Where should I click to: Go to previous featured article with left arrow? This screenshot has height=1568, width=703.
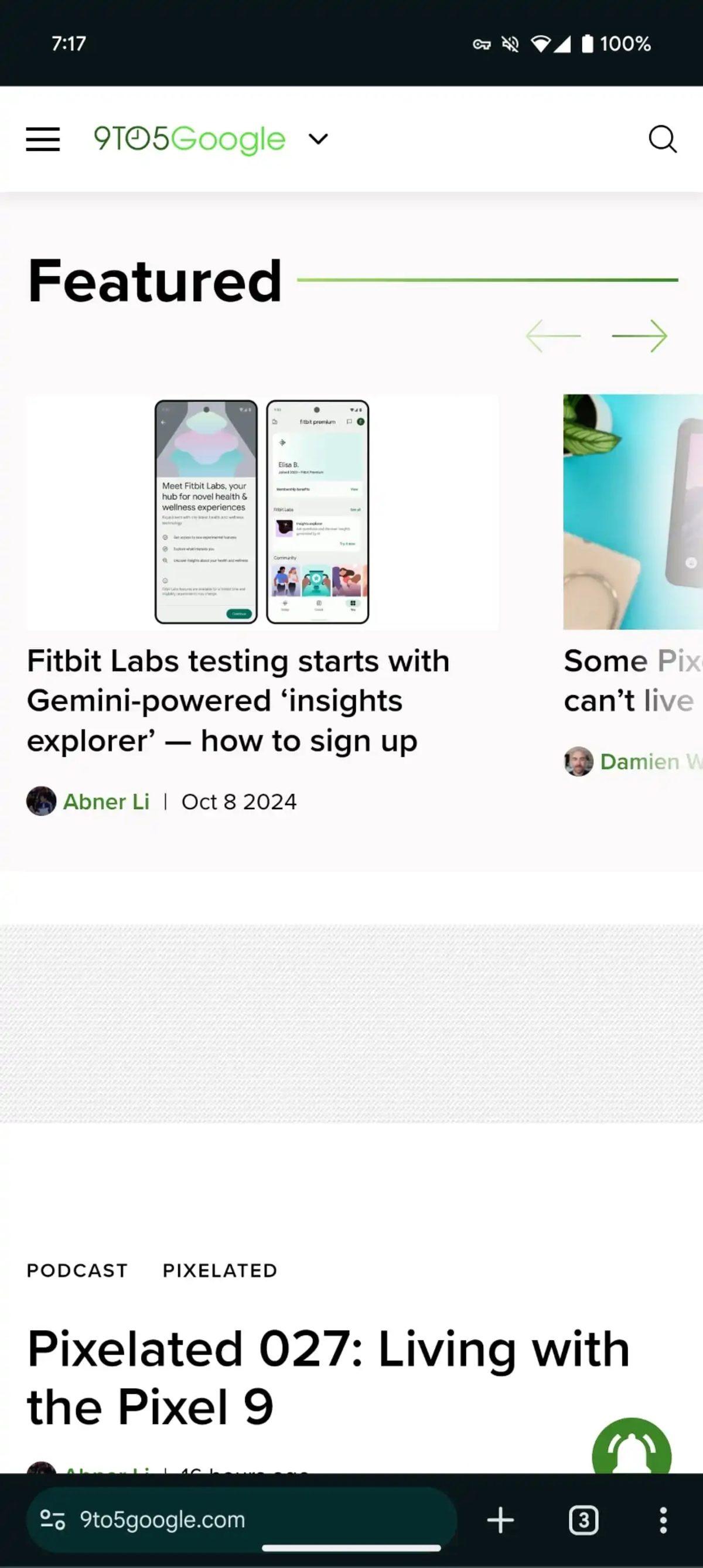click(552, 336)
